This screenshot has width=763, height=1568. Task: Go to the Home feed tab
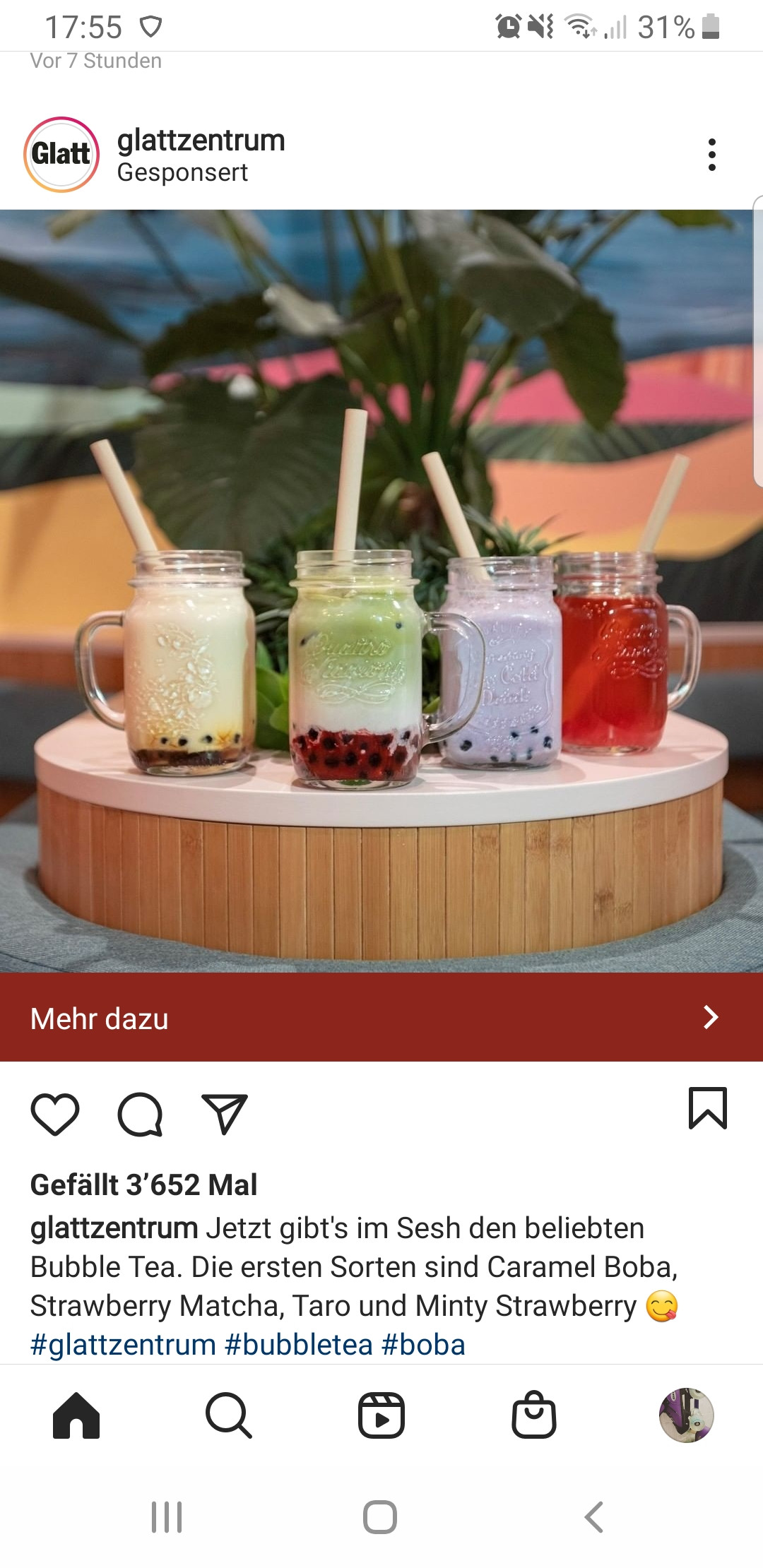point(76,1415)
